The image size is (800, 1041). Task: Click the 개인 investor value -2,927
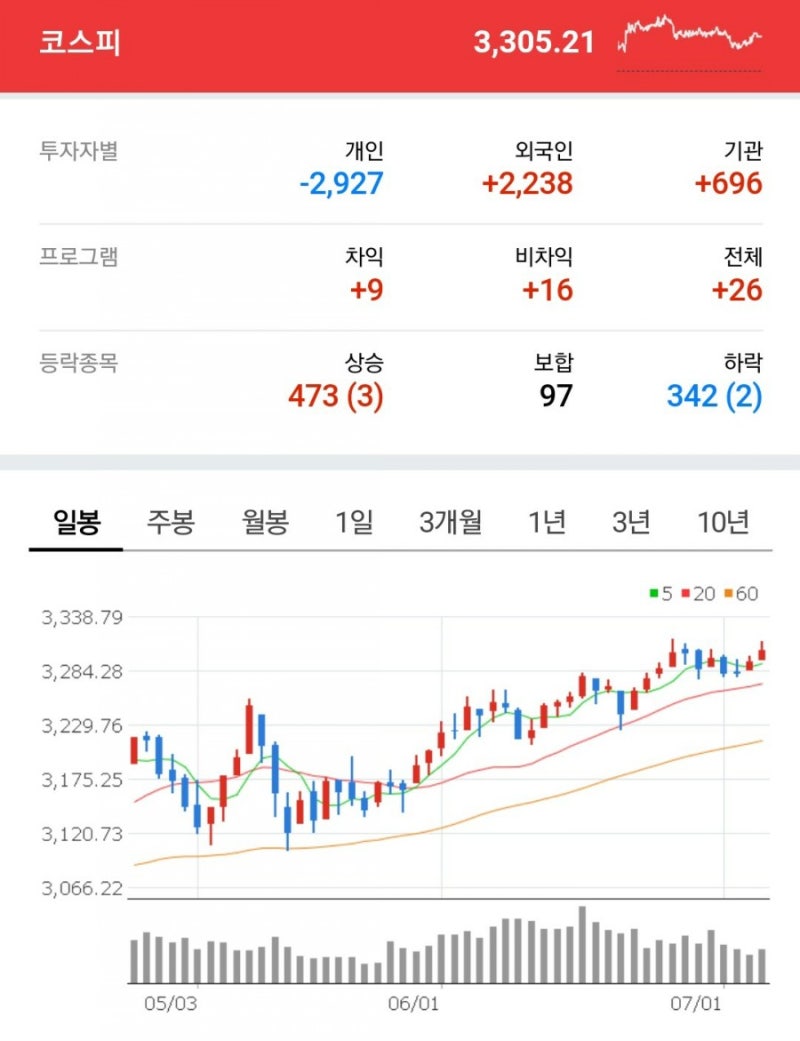tap(339, 183)
